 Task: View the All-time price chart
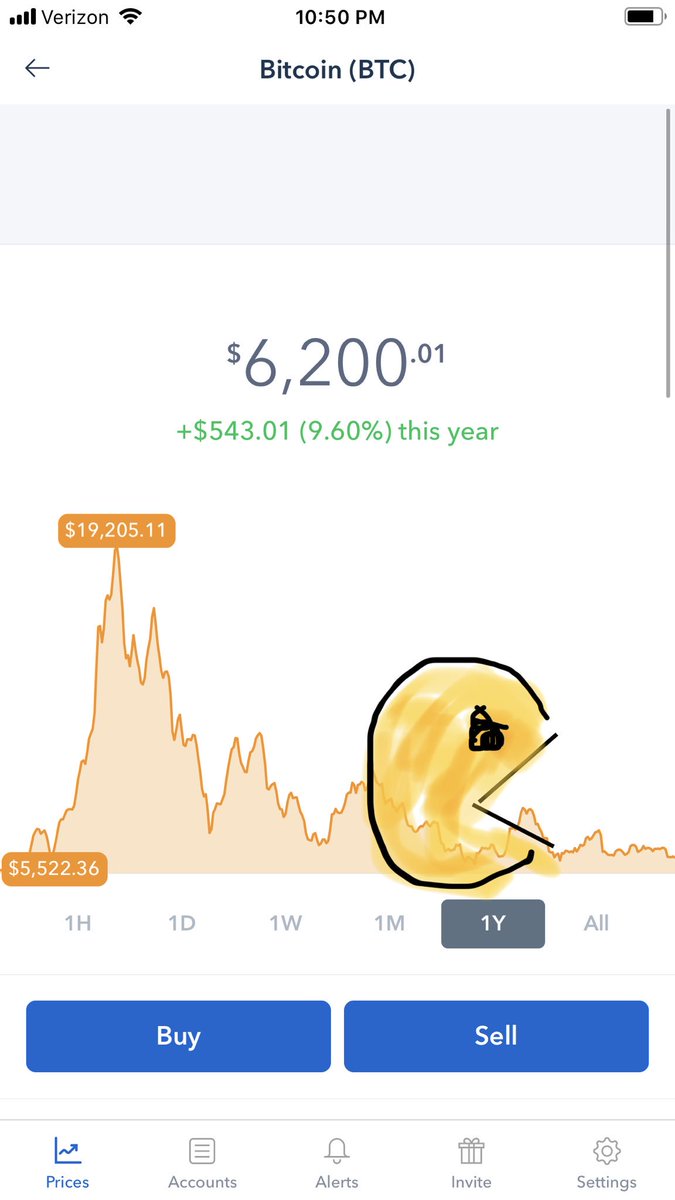tap(596, 923)
